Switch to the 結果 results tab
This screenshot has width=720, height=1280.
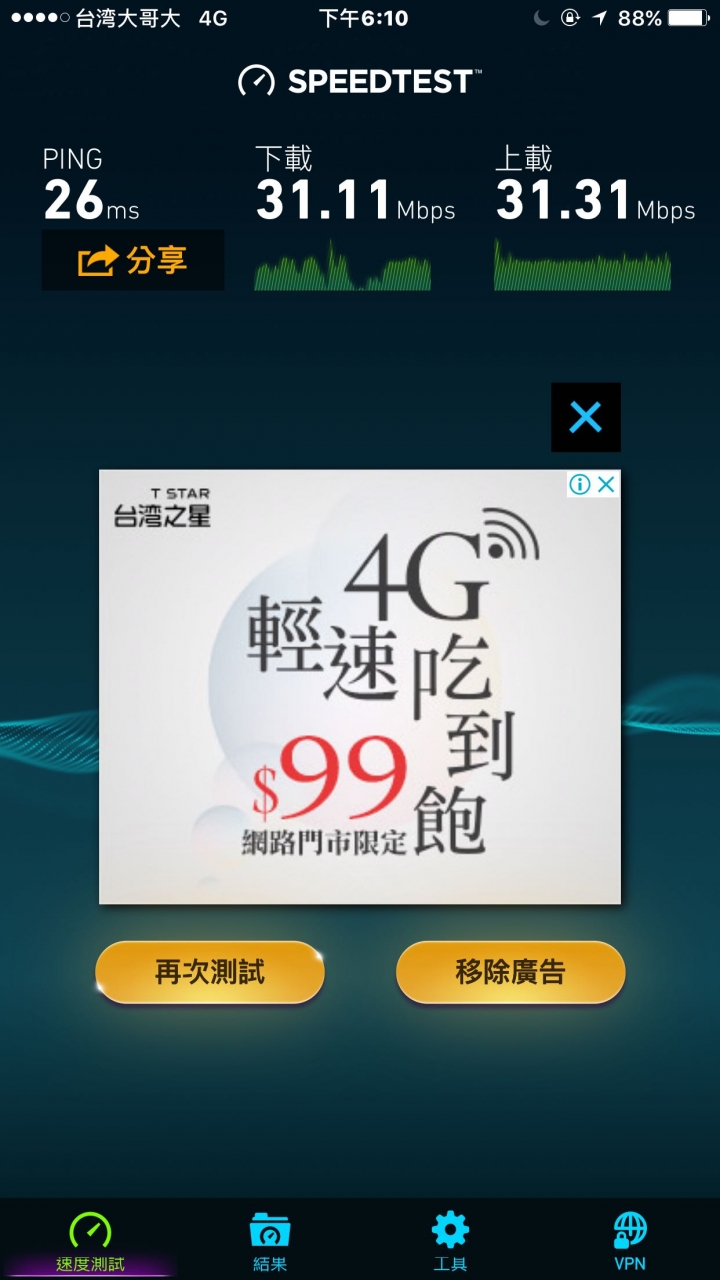point(270,1242)
